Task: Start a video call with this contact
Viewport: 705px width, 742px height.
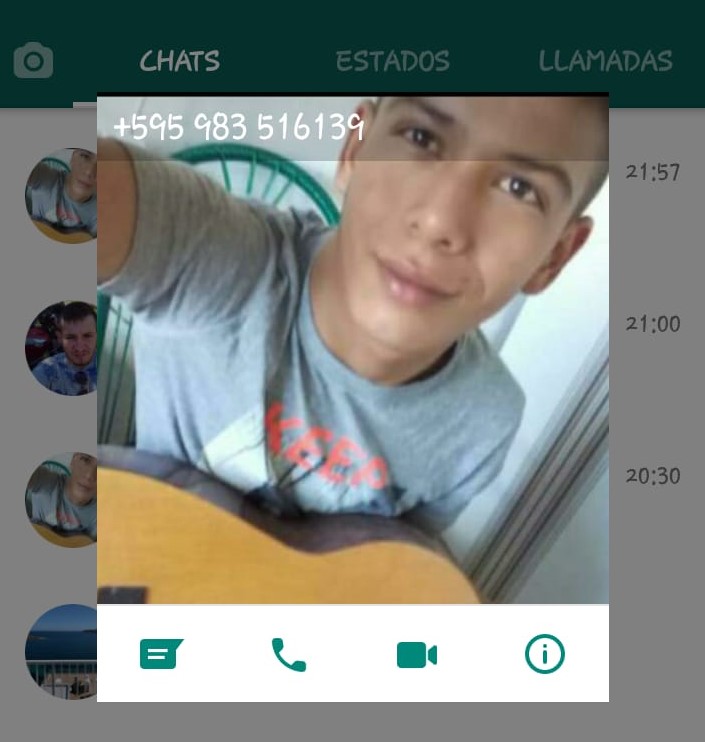Action: pos(417,655)
